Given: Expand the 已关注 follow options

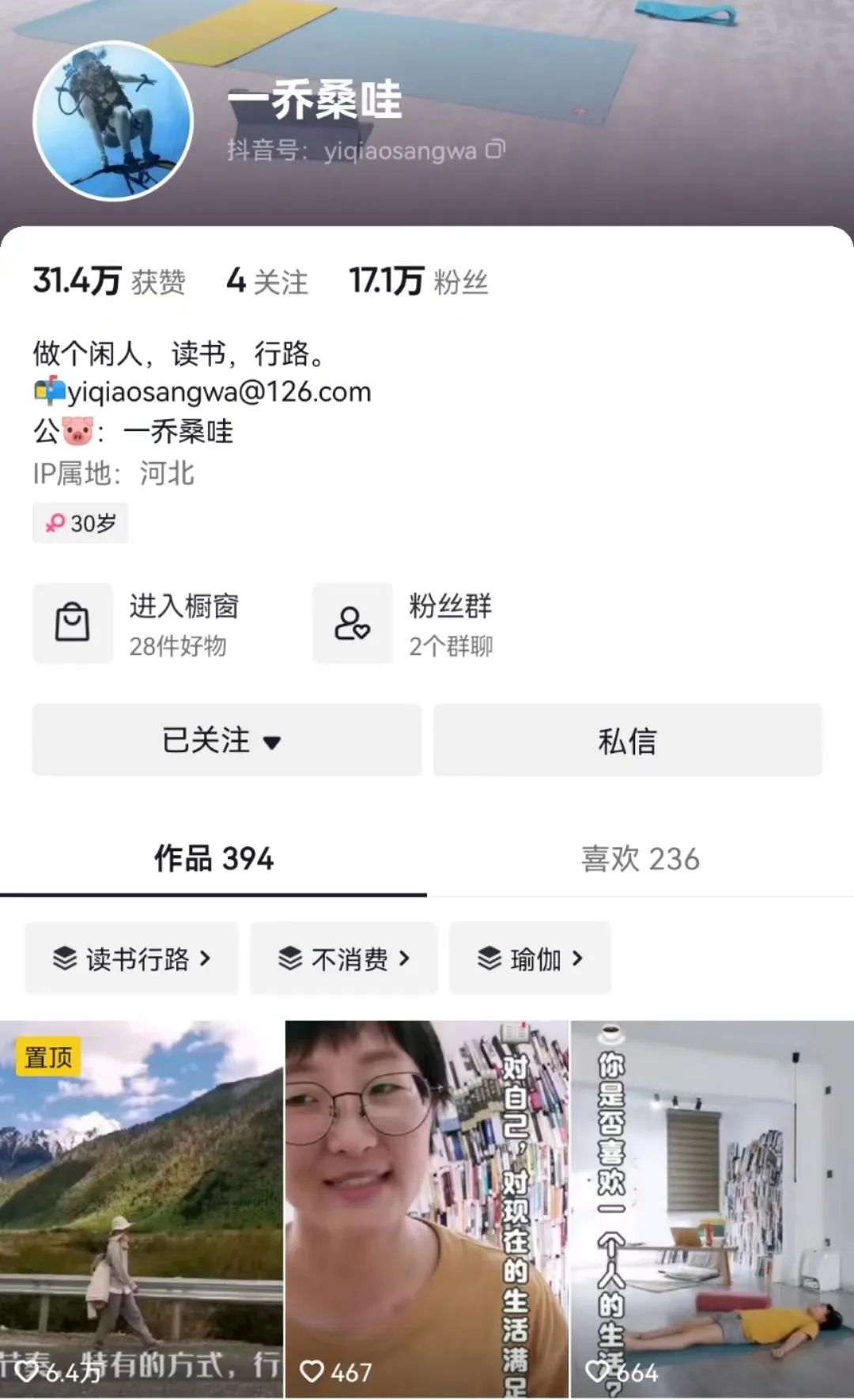Looking at the screenshot, I should click(x=226, y=740).
